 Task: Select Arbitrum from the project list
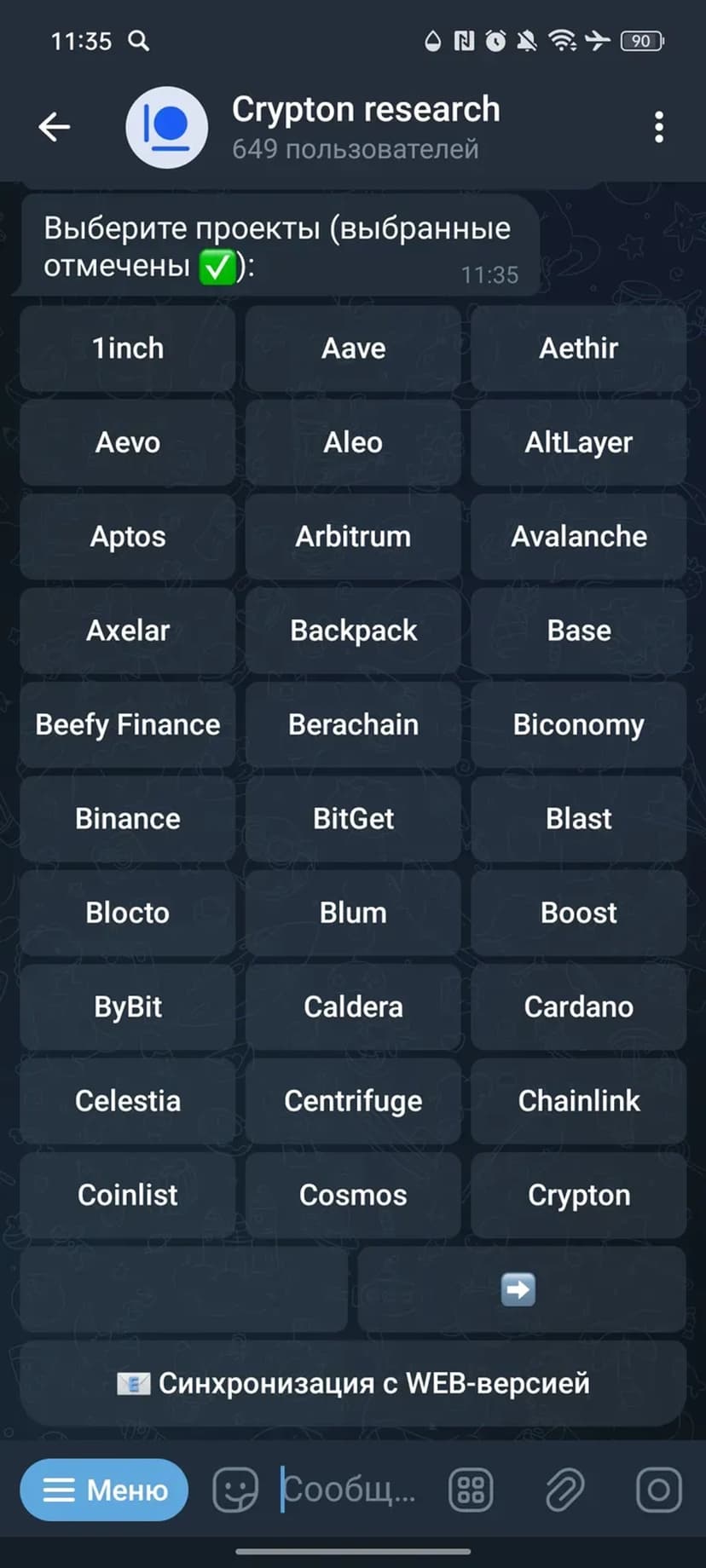click(x=353, y=537)
